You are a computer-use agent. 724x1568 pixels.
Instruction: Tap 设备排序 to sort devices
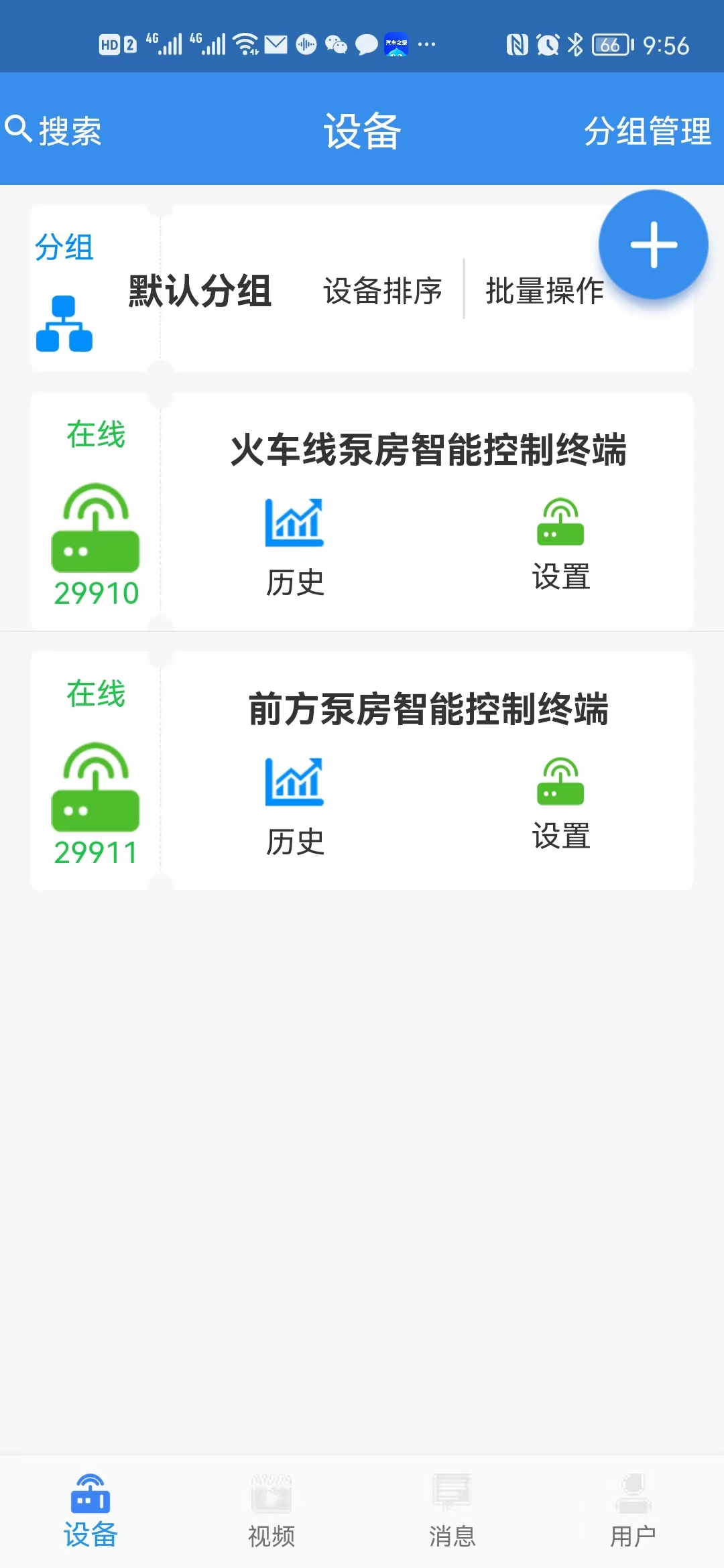click(x=383, y=291)
